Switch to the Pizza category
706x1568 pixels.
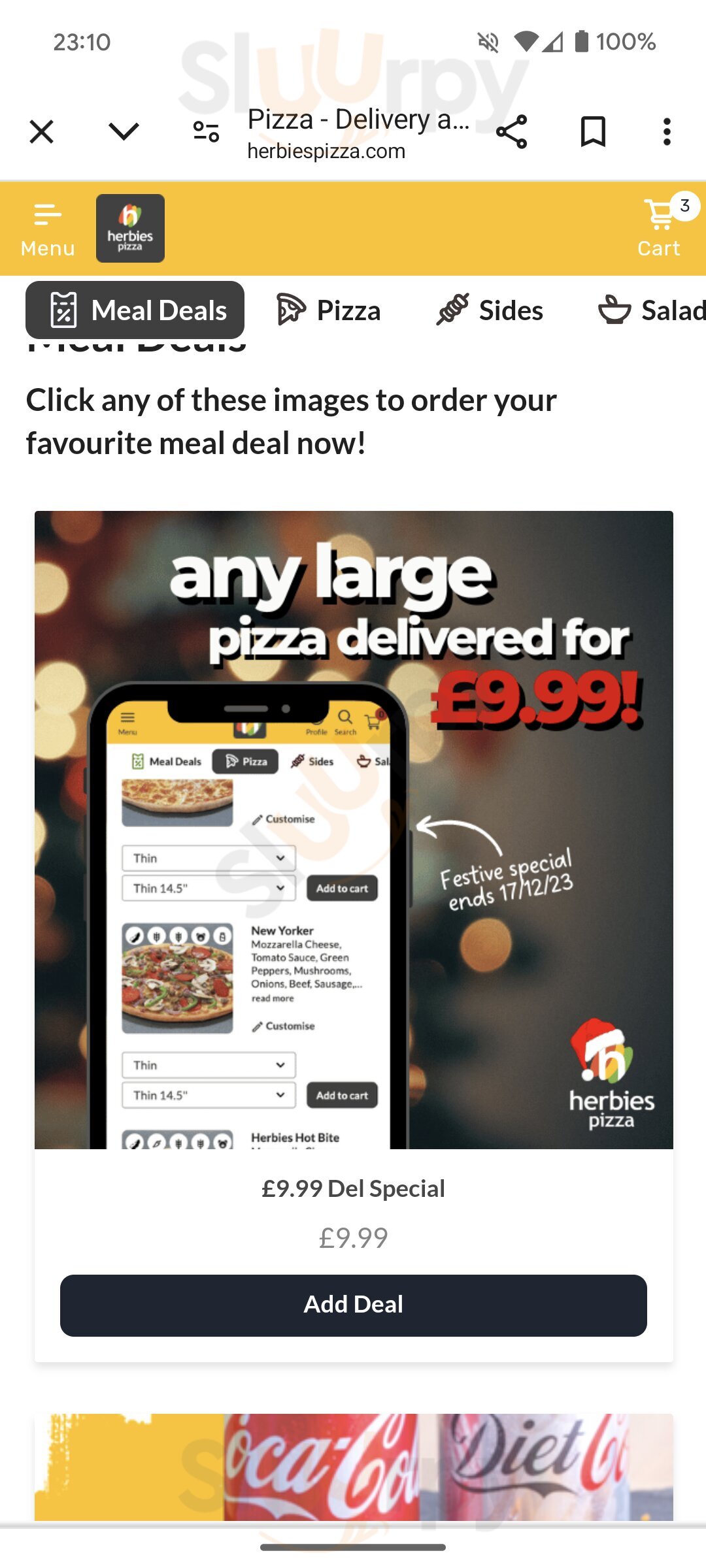tap(329, 310)
